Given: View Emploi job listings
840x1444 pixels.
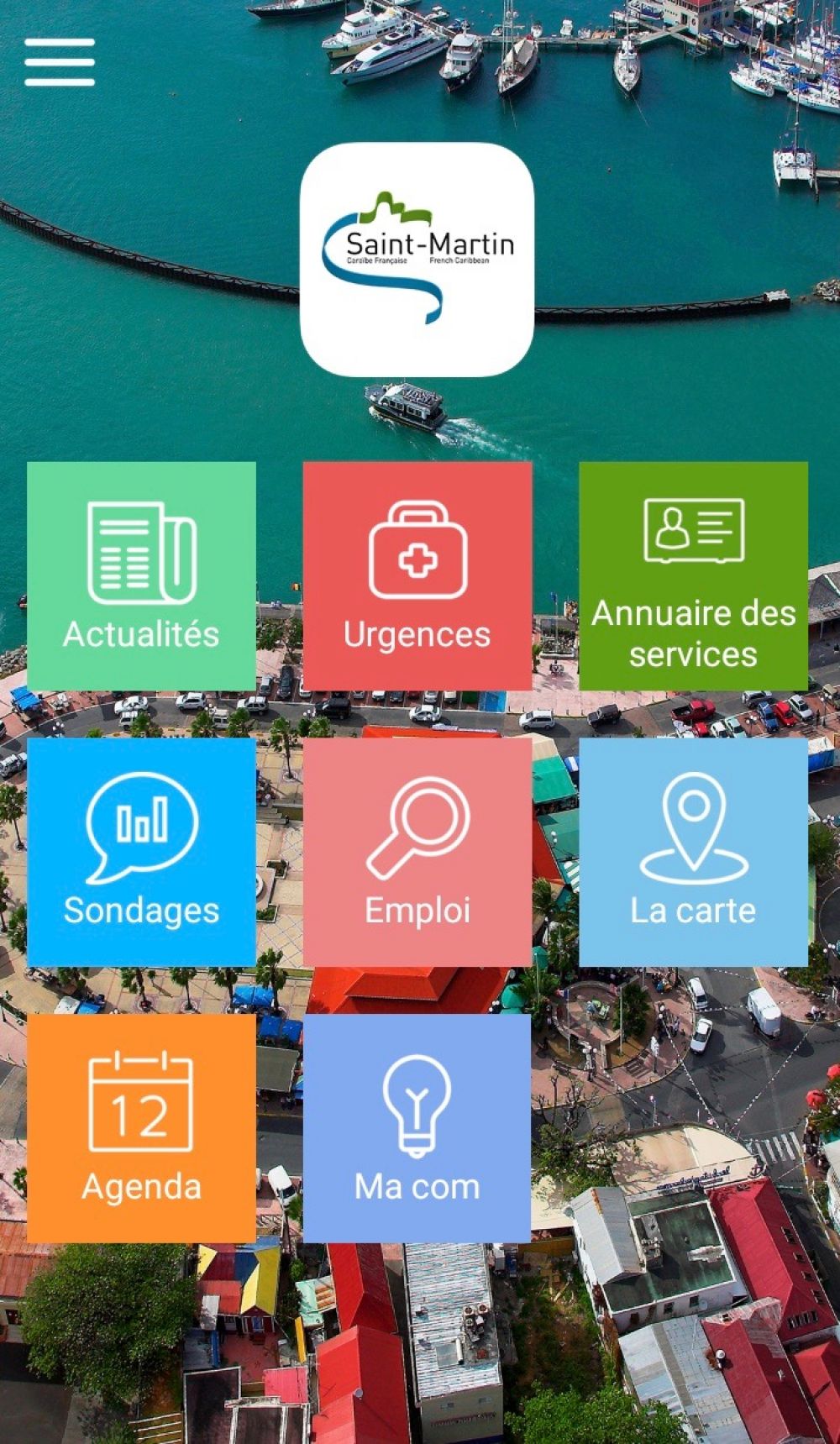Looking at the screenshot, I should [417, 852].
